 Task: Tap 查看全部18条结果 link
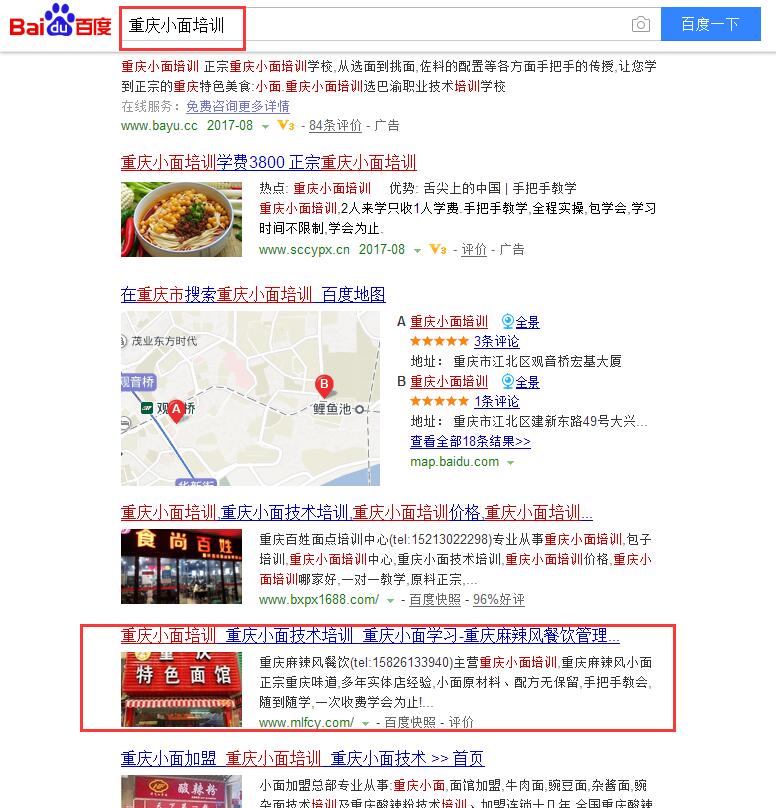click(470, 441)
